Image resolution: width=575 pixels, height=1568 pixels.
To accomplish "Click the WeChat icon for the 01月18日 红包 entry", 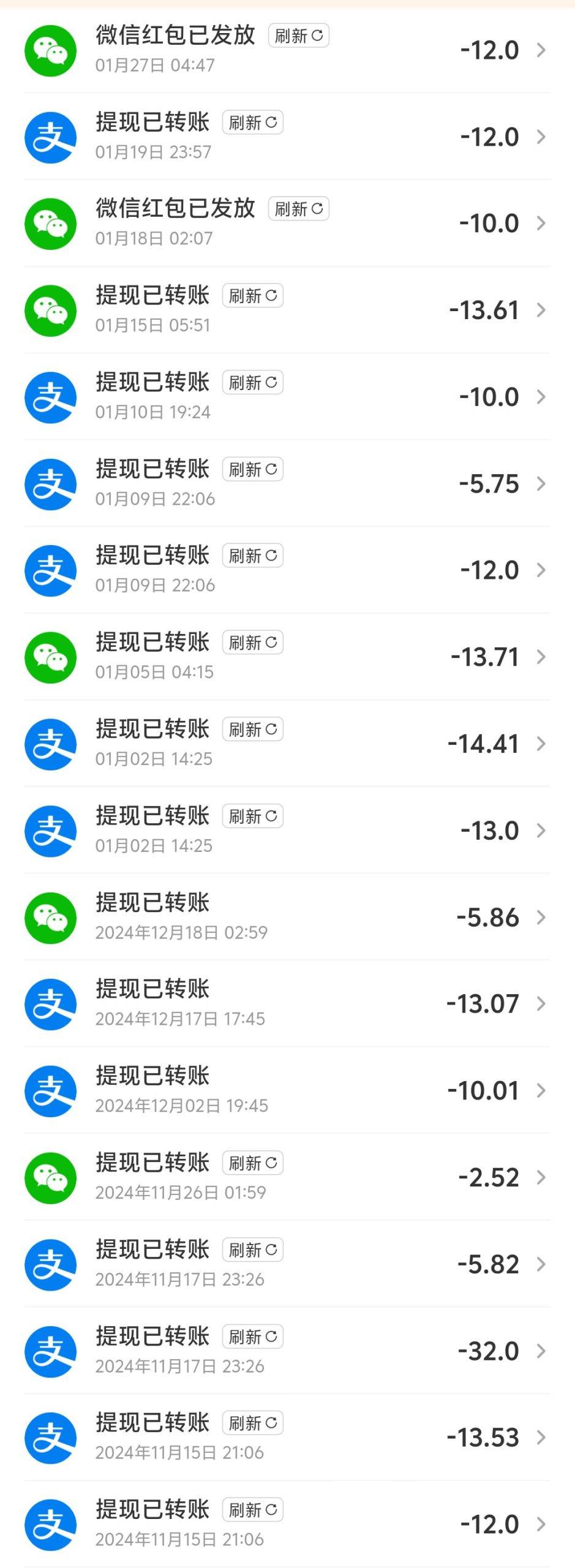I will tap(52, 223).
